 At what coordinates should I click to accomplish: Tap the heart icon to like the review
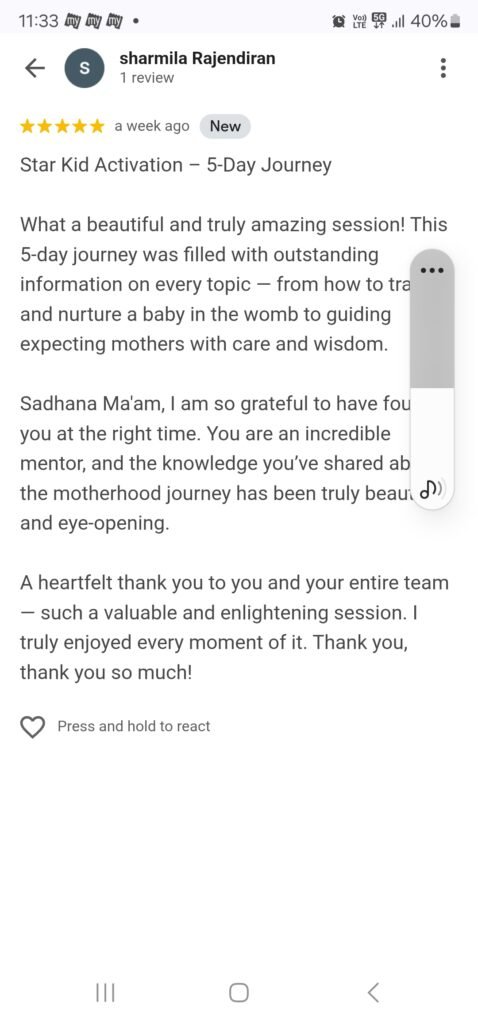click(33, 727)
